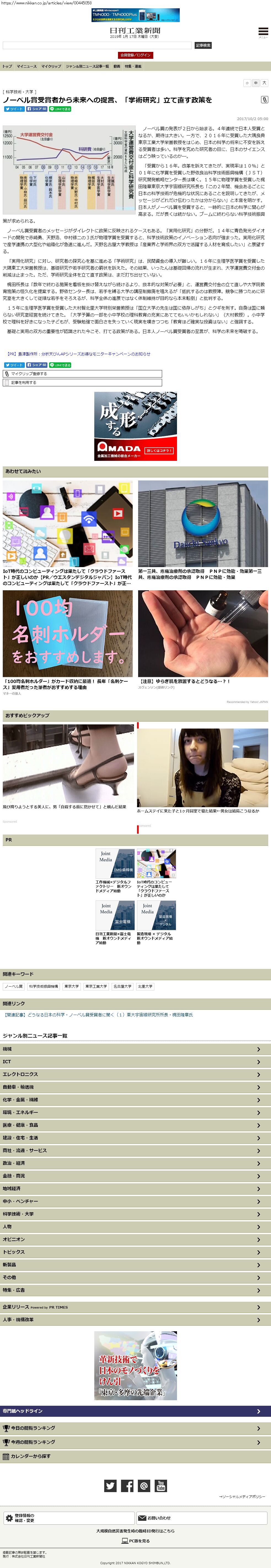Set the font size to 大

point(264,83)
